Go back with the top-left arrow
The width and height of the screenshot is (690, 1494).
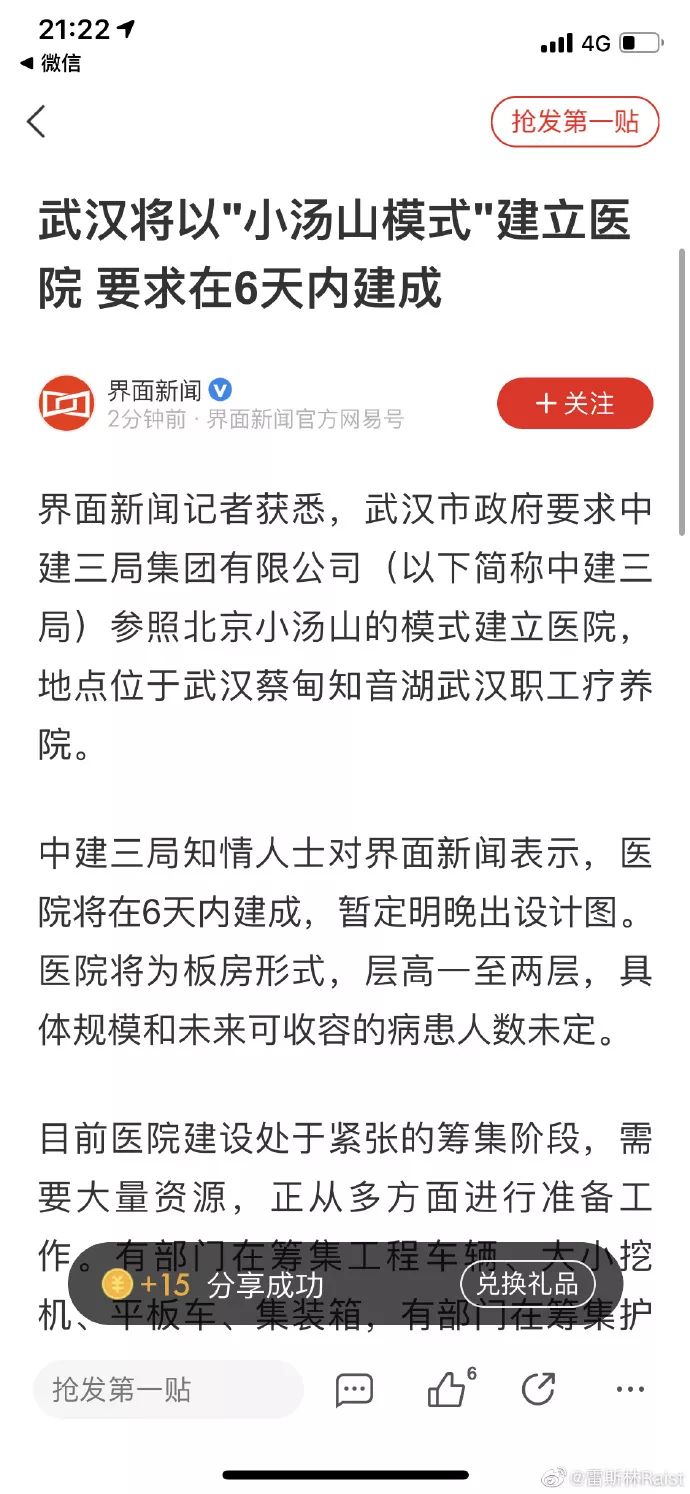coord(36,122)
